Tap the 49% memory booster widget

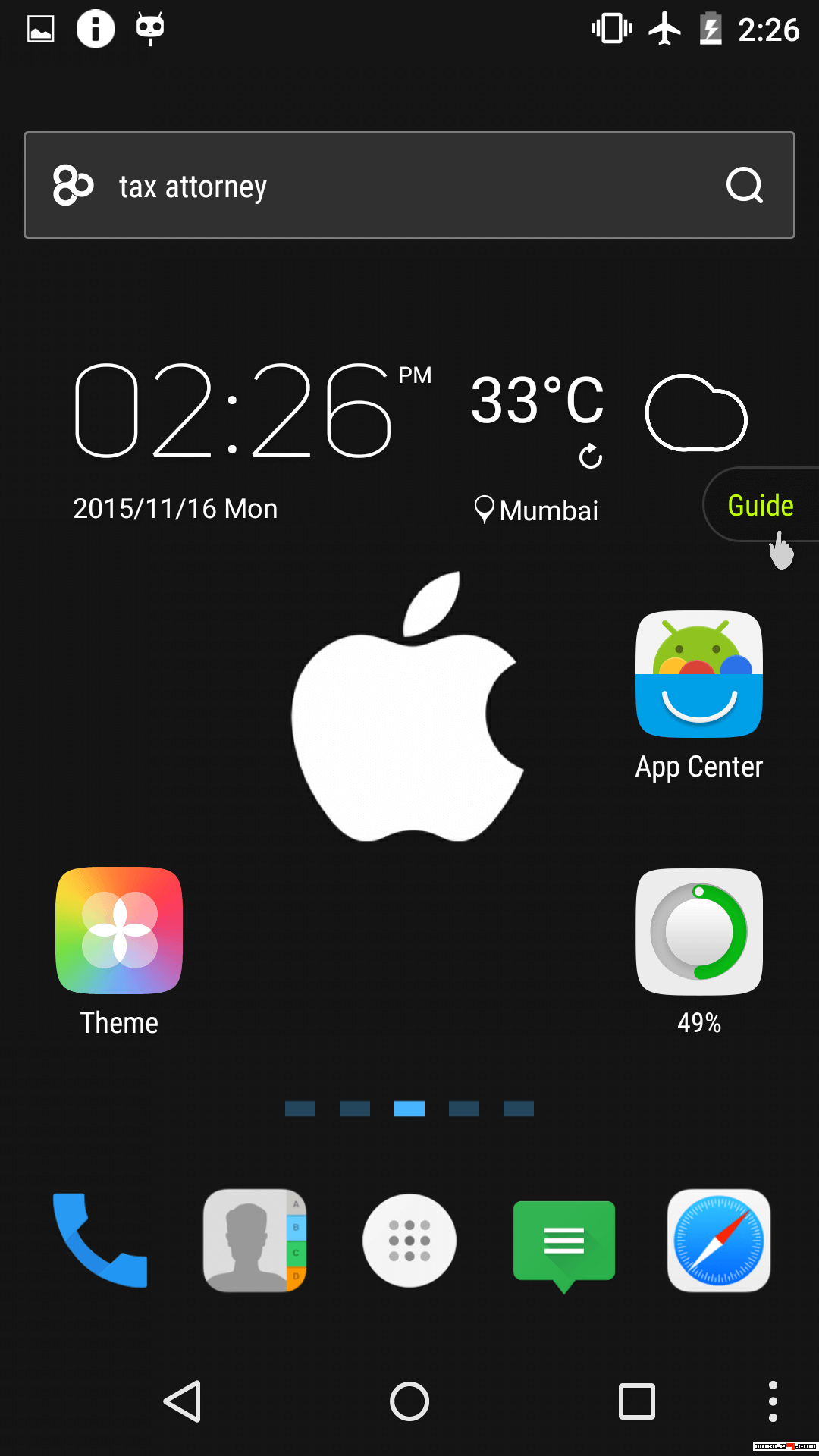pos(698,930)
